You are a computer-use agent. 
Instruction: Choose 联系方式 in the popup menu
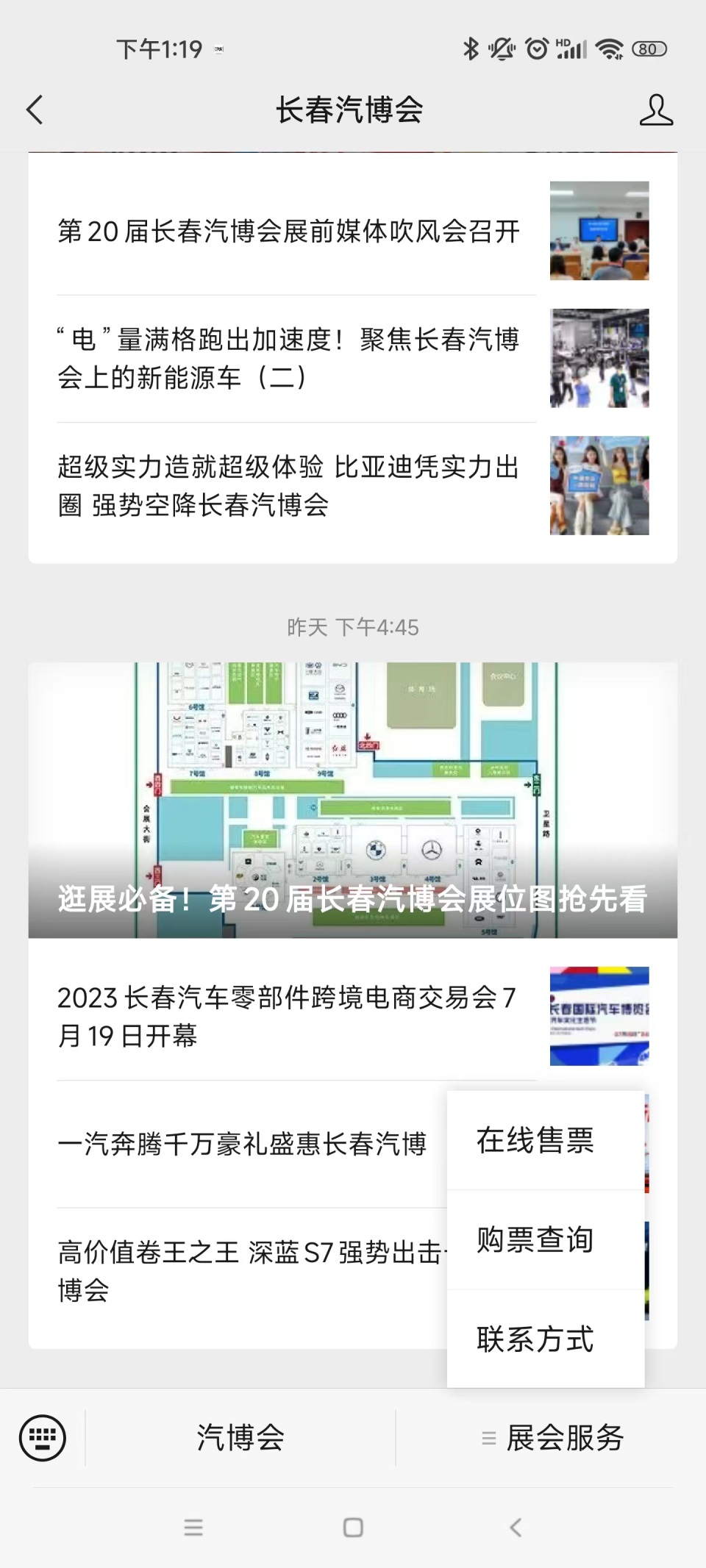[535, 1339]
